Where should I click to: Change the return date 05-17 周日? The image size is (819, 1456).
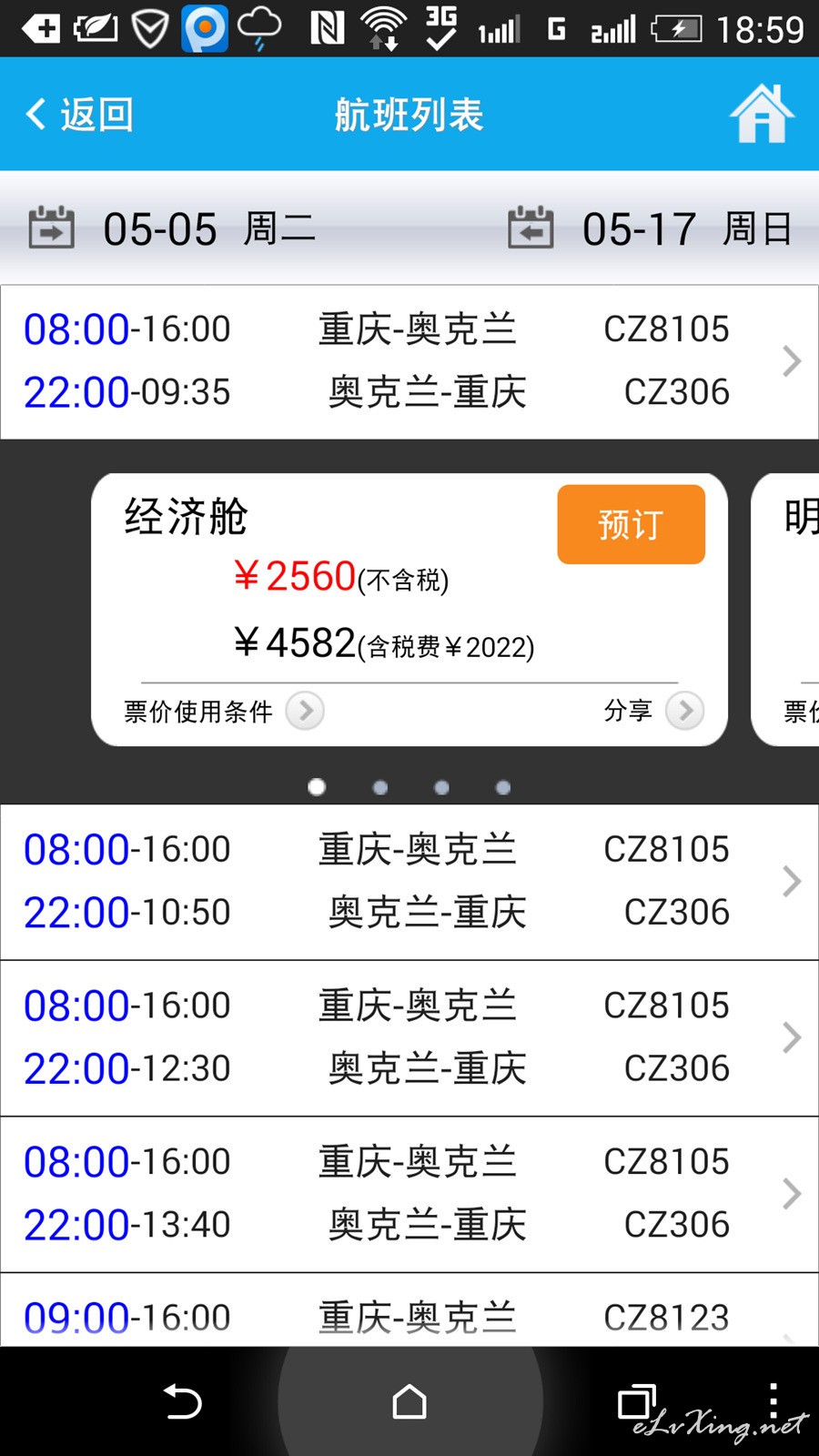pos(651,227)
